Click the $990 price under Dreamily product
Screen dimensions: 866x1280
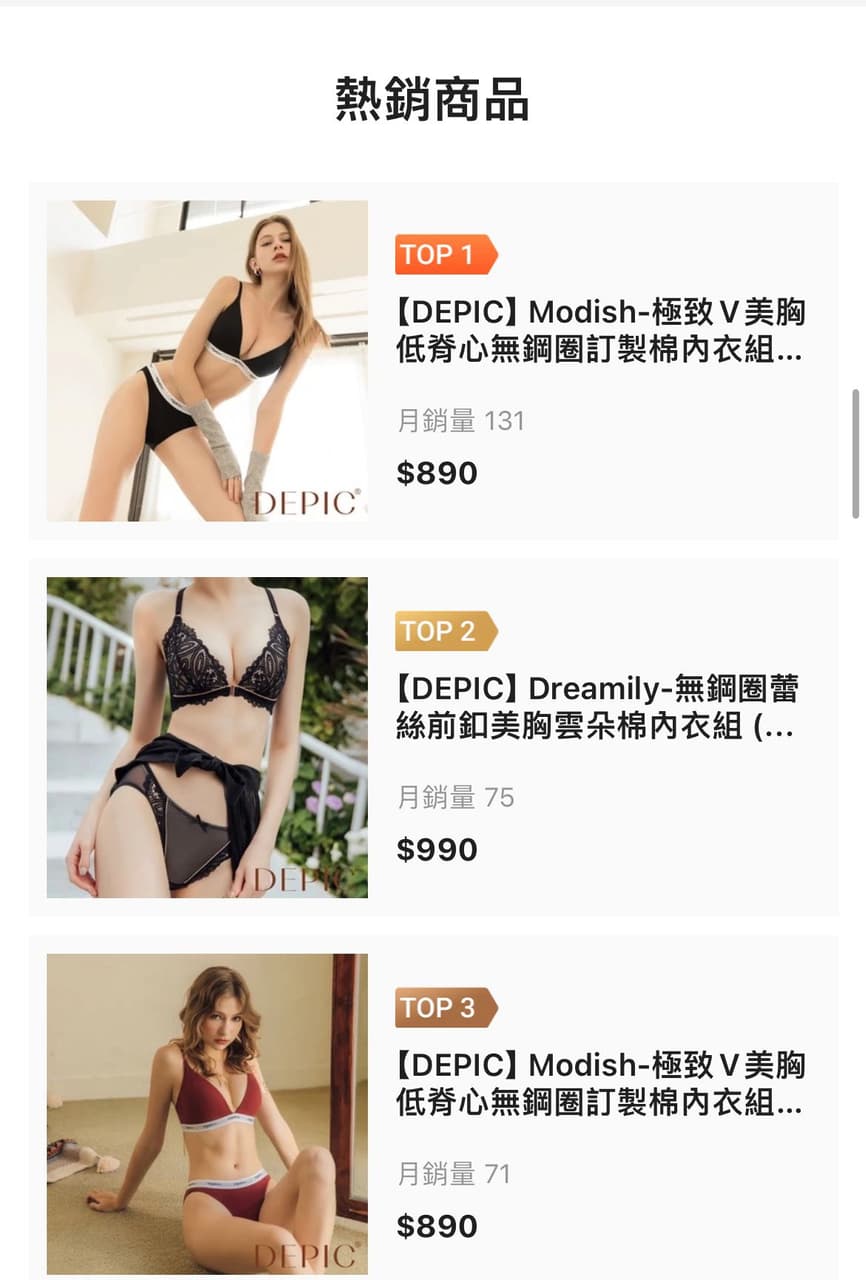tap(435, 849)
